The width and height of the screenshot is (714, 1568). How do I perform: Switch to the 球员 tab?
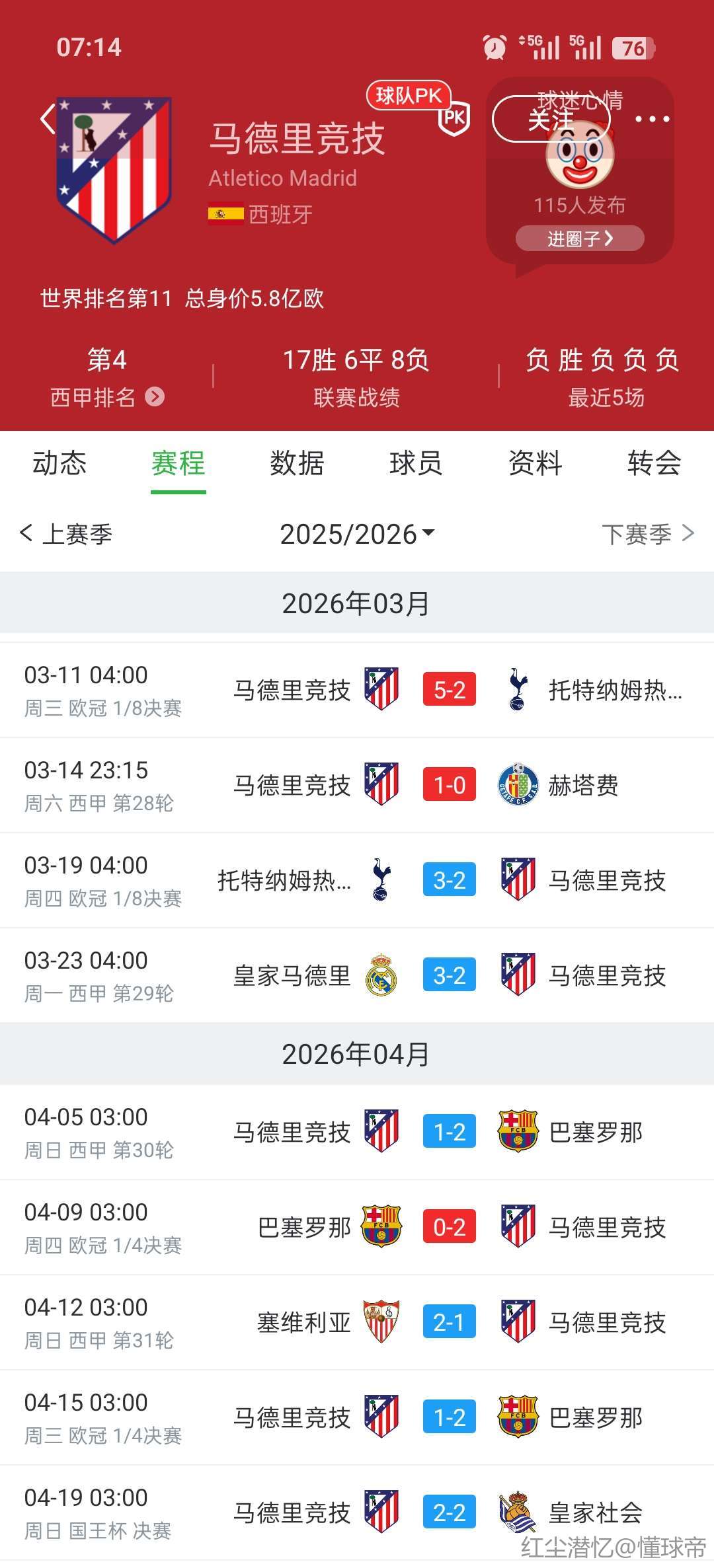416,463
